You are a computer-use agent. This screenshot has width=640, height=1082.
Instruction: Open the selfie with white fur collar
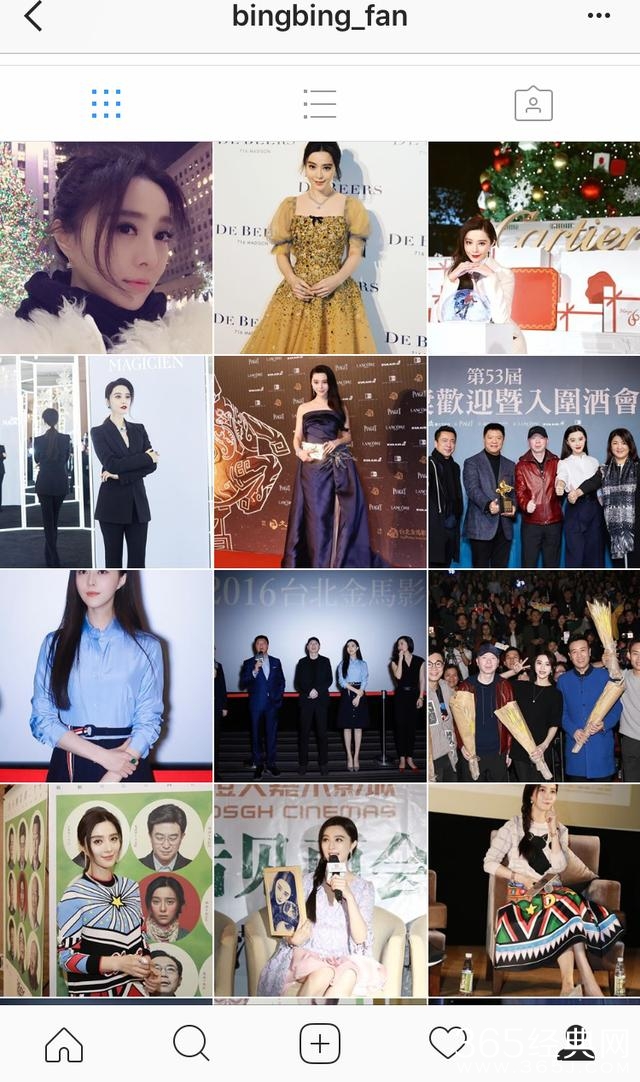pos(106,247)
